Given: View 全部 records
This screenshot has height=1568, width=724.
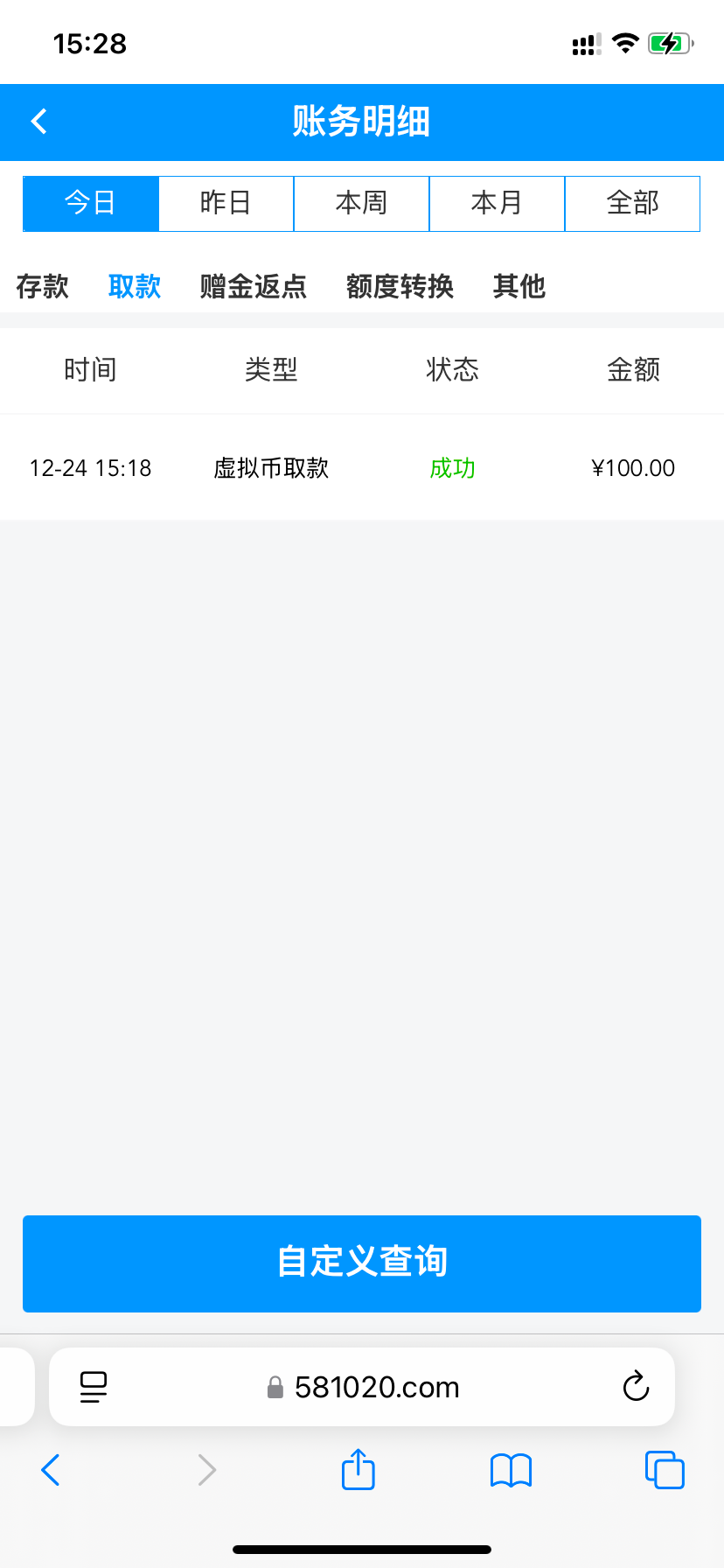Looking at the screenshot, I should click(632, 203).
